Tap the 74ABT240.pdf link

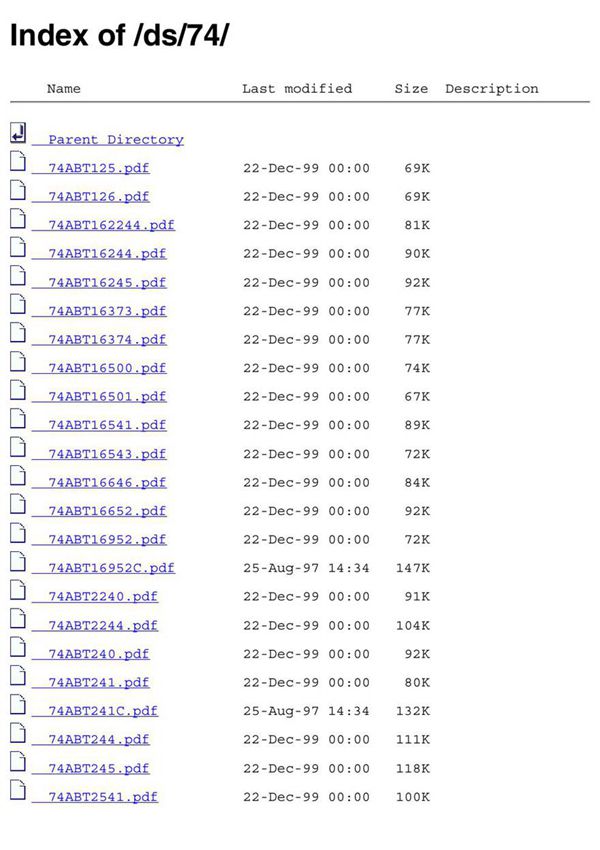pos(98,654)
